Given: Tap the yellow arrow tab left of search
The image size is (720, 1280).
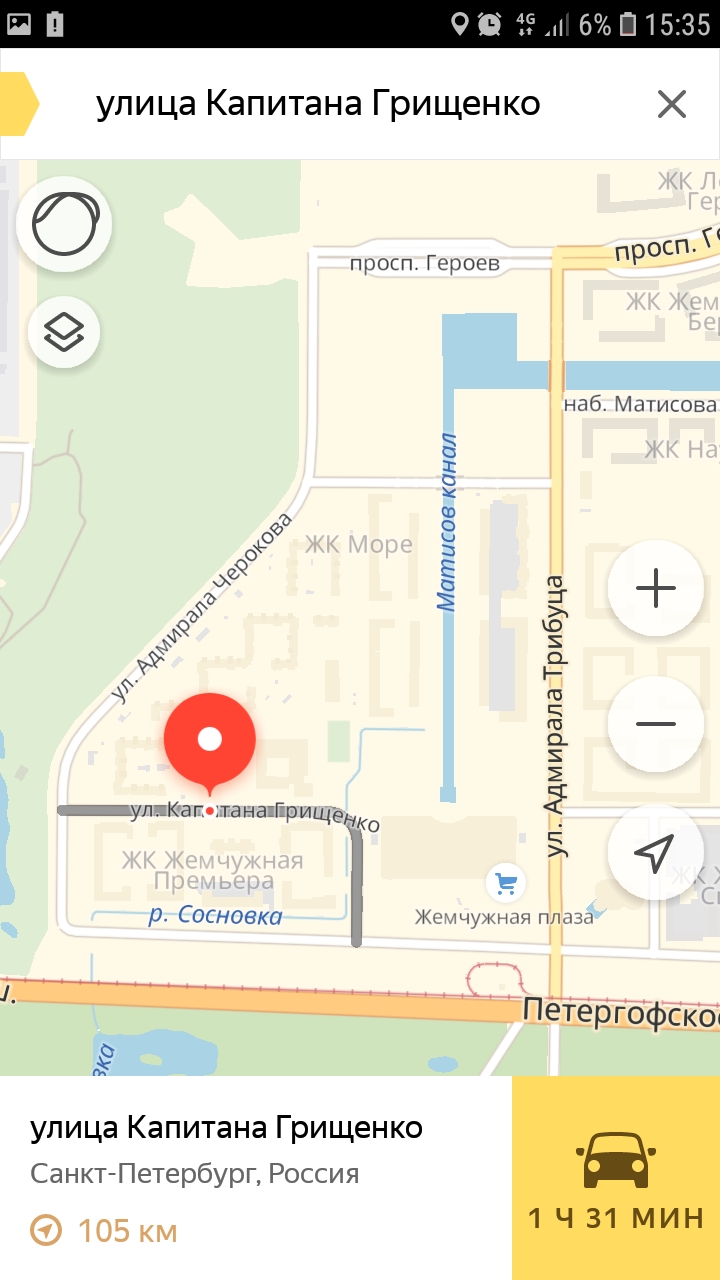Looking at the screenshot, I should [x=18, y=103].
